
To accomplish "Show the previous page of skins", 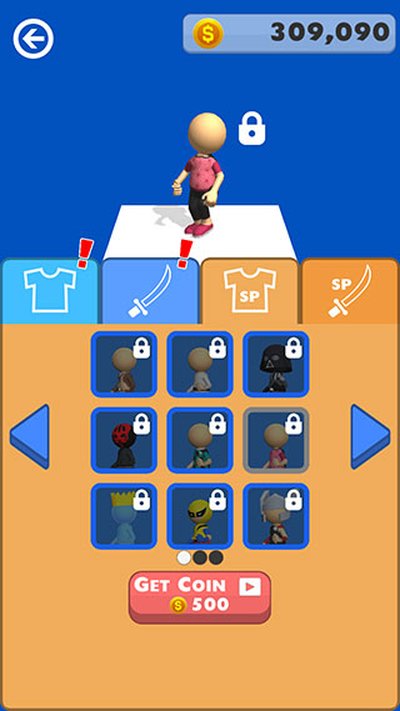I will 29,437.
